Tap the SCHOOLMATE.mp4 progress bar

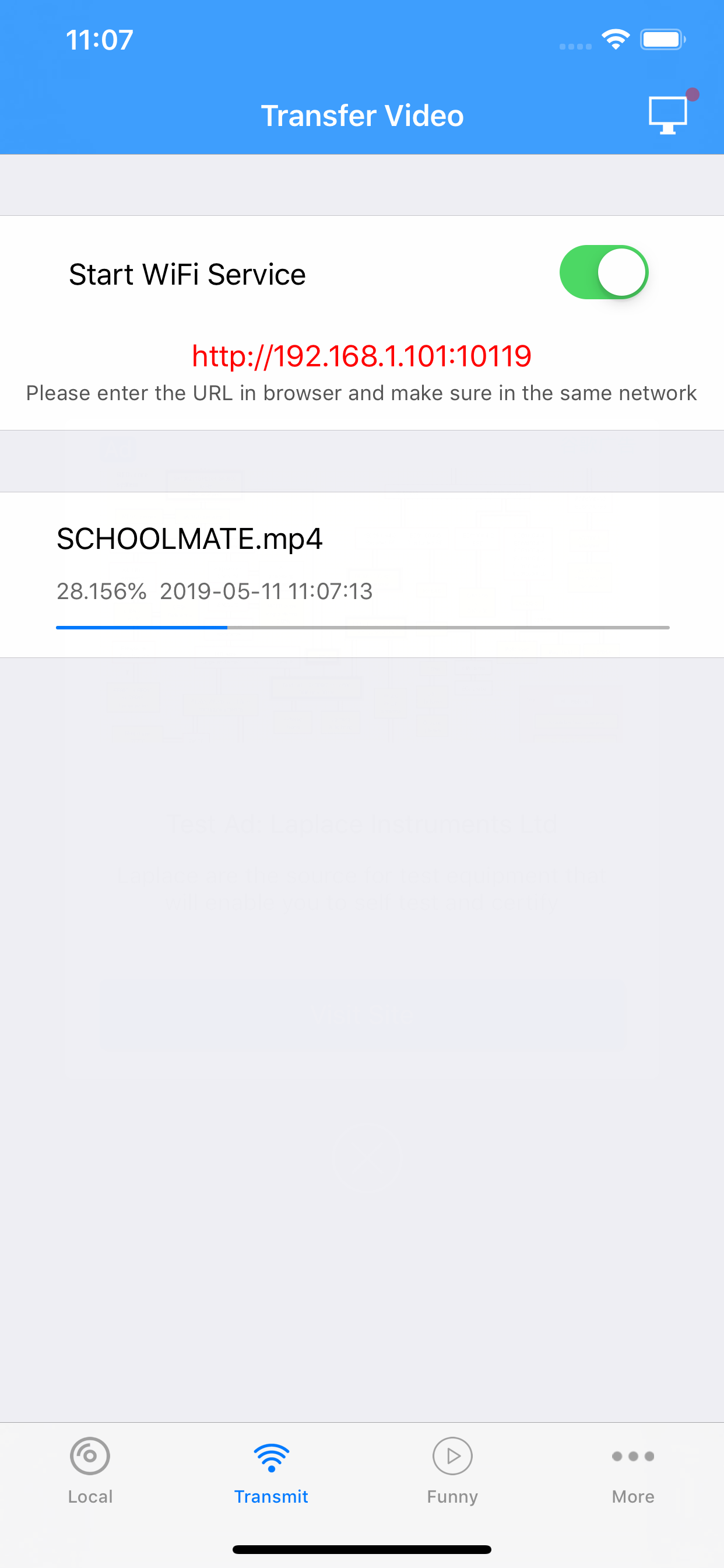[362, 627]
